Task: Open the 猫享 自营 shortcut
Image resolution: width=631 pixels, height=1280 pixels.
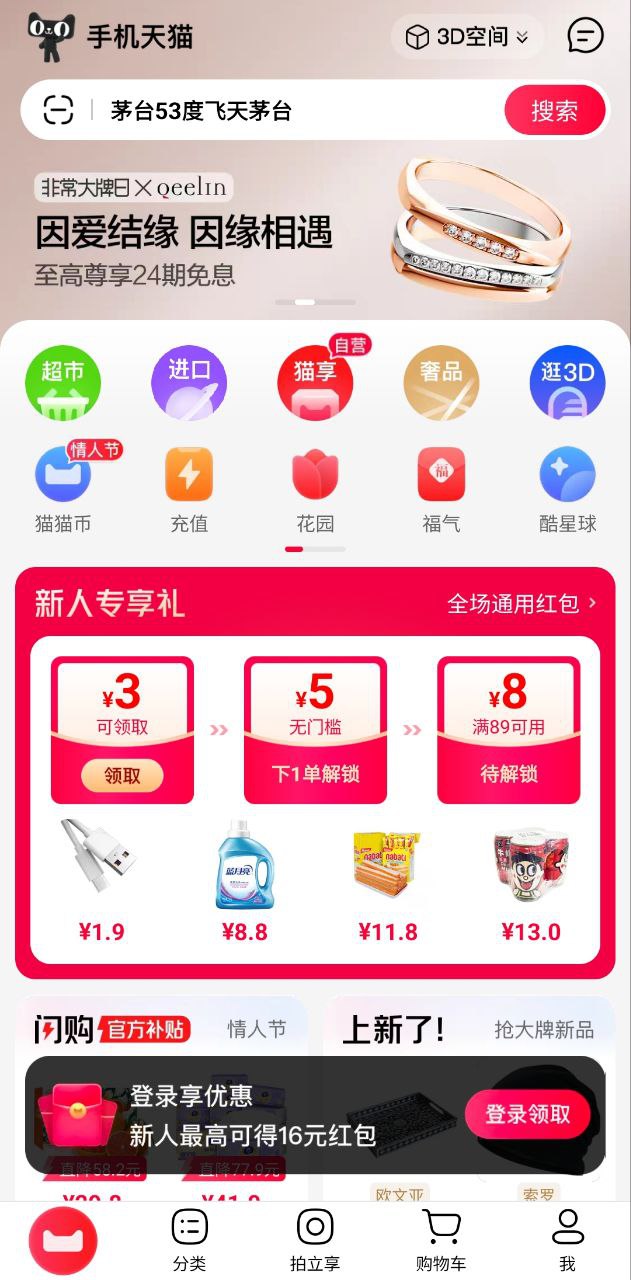Action: tap(315, 382)
